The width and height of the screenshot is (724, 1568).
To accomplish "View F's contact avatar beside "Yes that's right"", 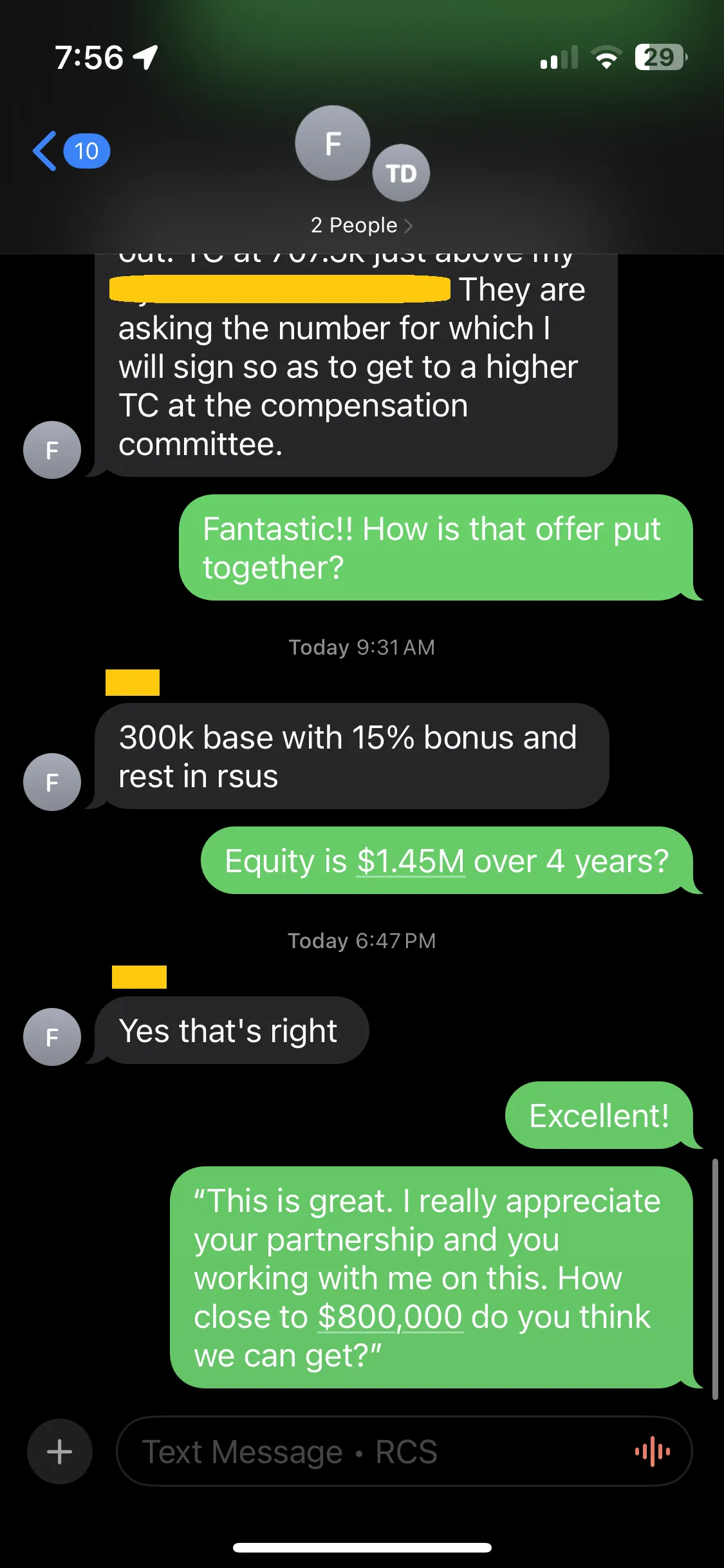I will coord(52,1036).
